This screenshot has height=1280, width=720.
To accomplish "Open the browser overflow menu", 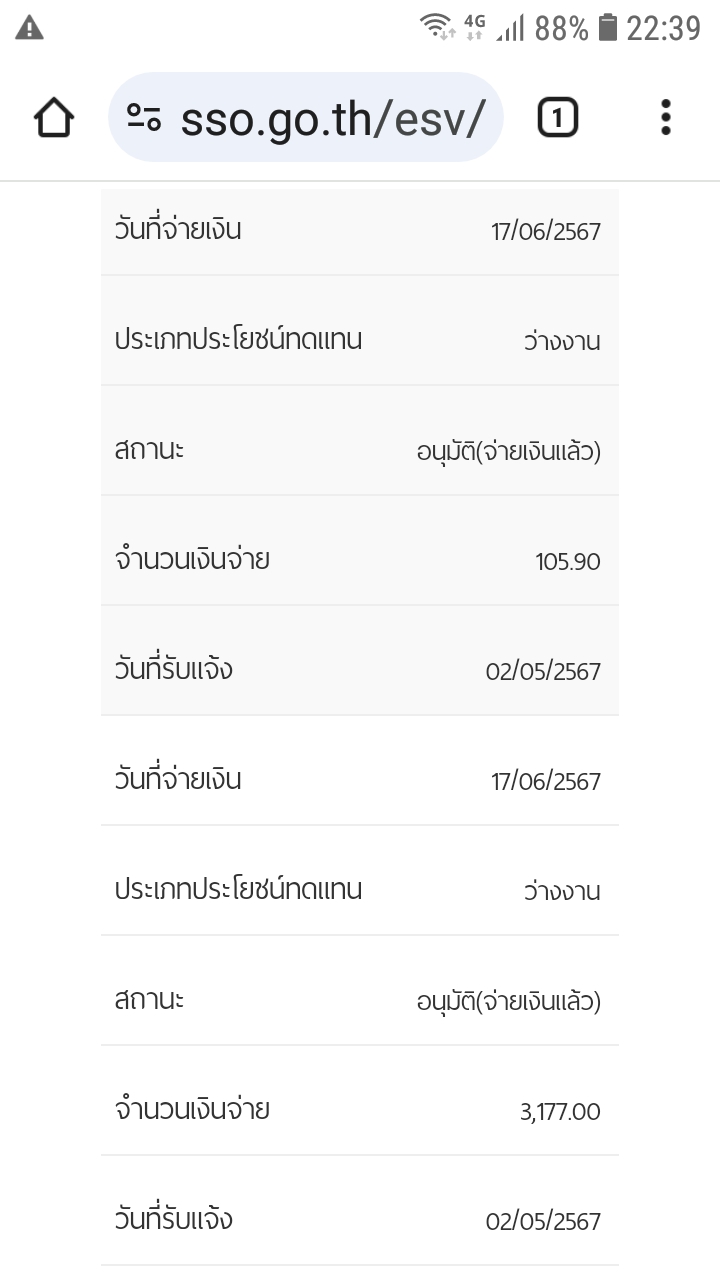I will 666,118.
